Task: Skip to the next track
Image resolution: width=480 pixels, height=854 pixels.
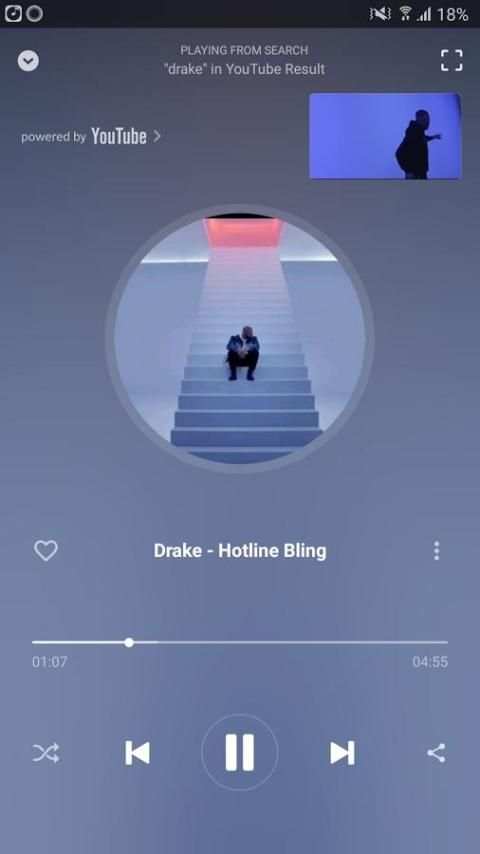Action: click(x=342, y=753)
